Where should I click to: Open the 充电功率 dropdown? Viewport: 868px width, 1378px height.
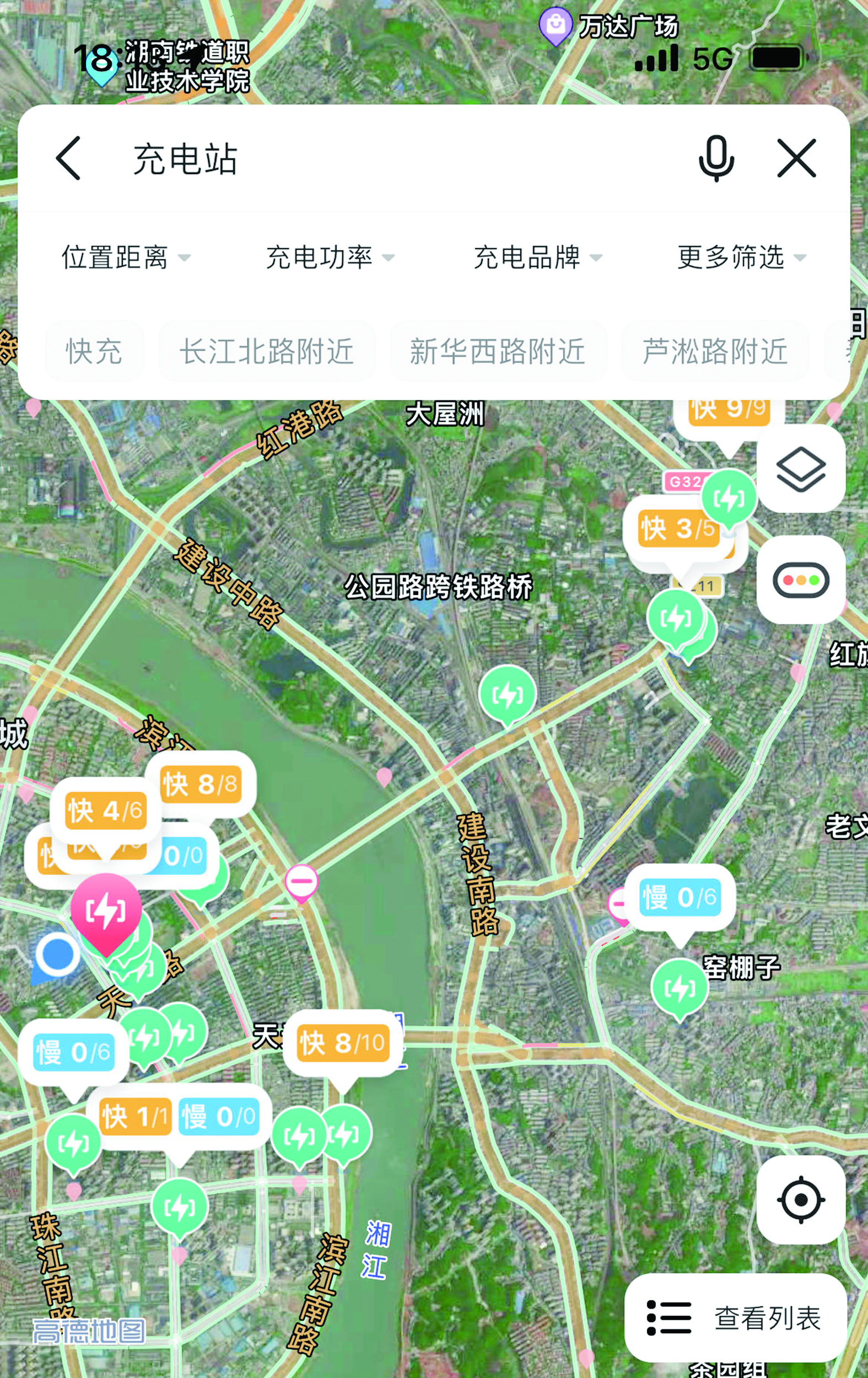(x=330, y=258)
